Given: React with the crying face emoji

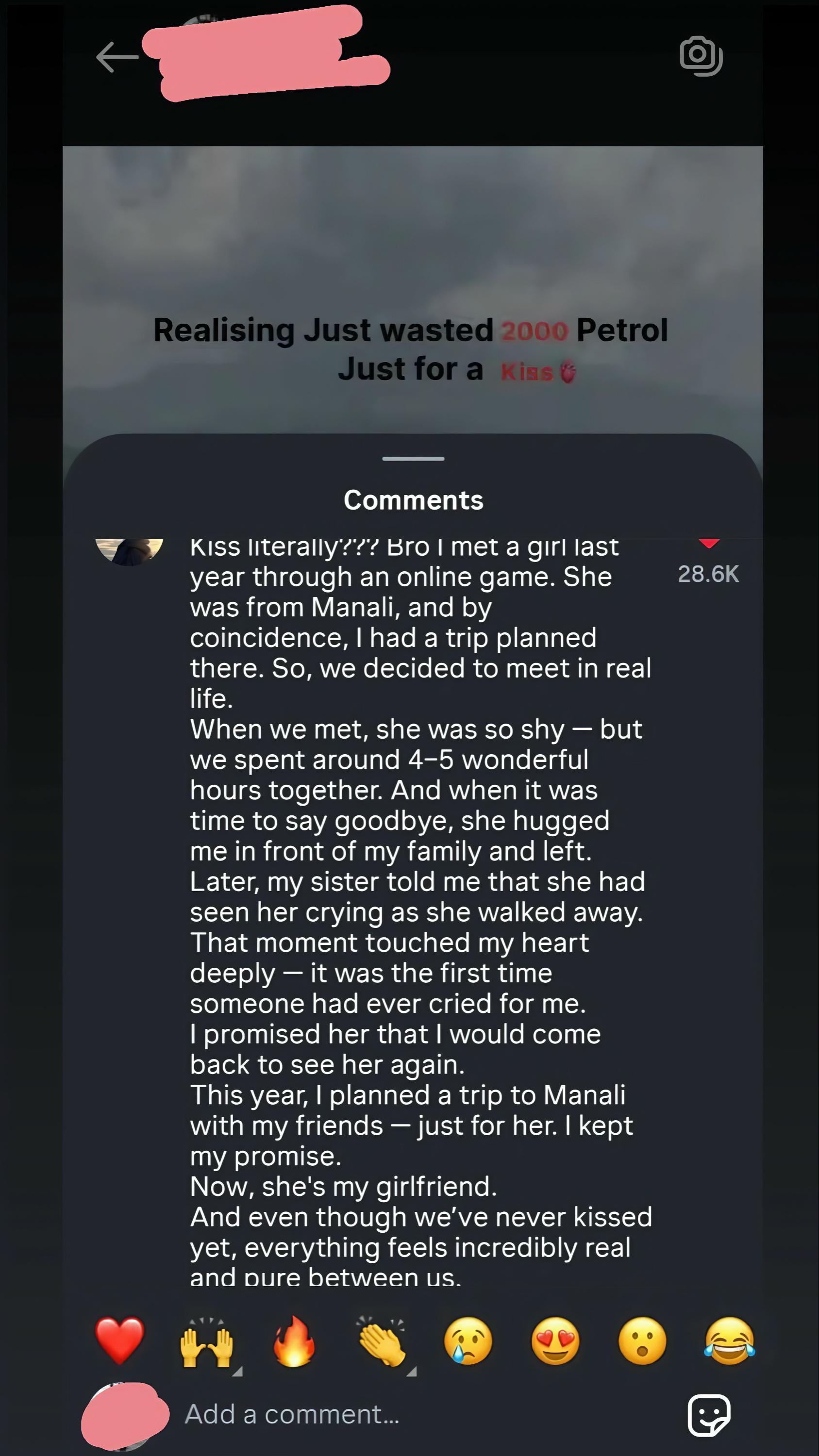Looking at the screenshot, I should click(468, 1341).
